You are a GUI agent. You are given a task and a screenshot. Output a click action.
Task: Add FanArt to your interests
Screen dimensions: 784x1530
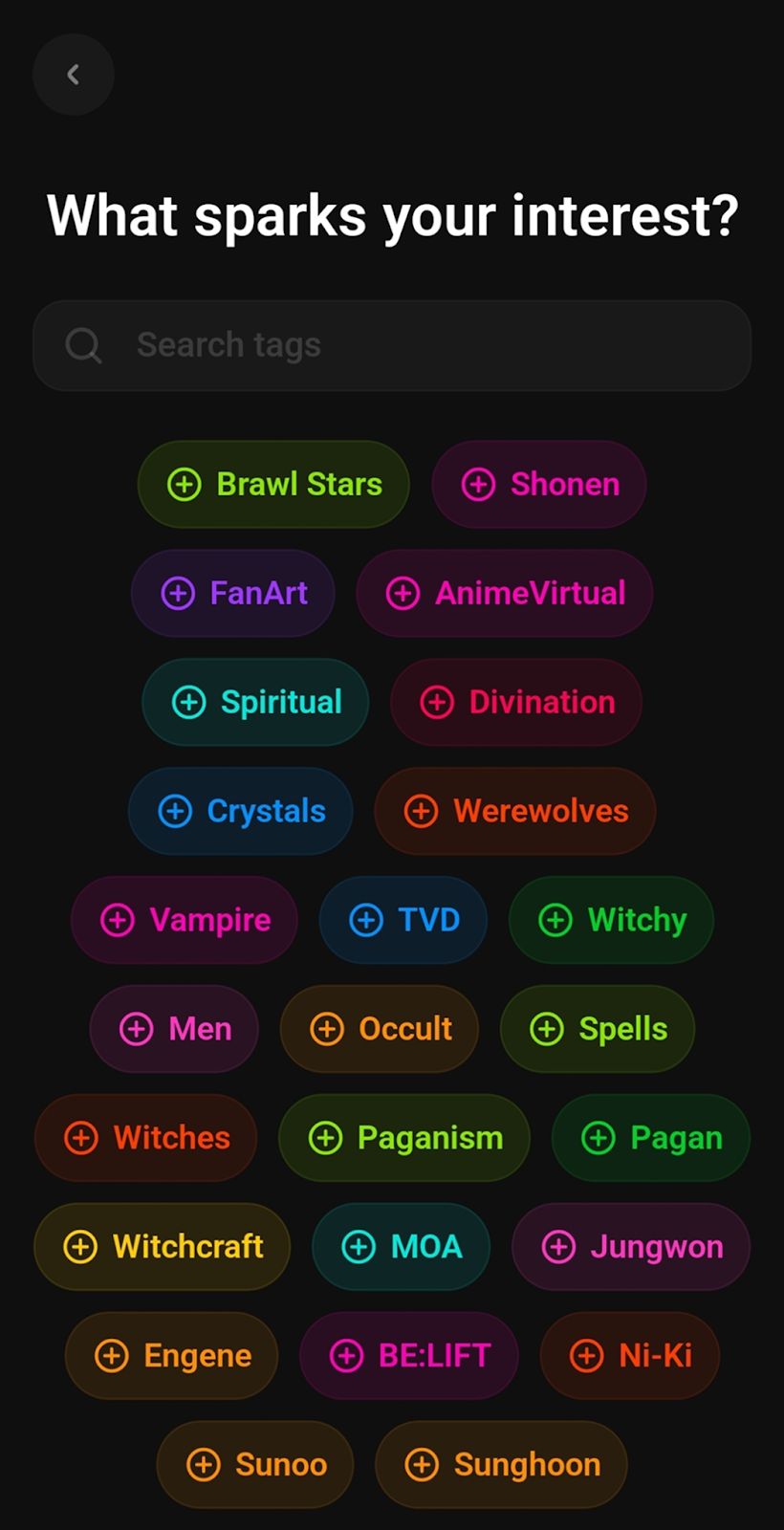coord(233,593)
